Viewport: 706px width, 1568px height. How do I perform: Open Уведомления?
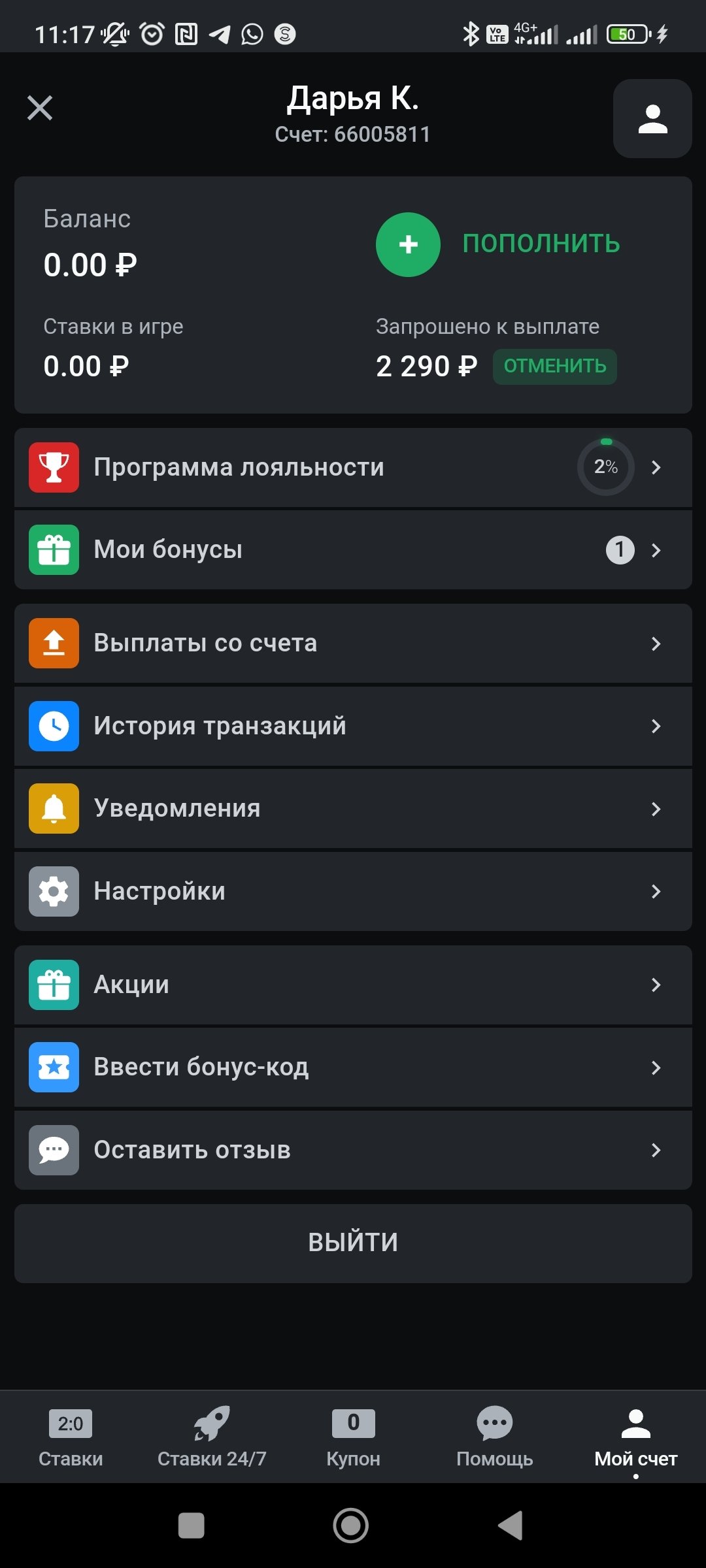[353, 809]
